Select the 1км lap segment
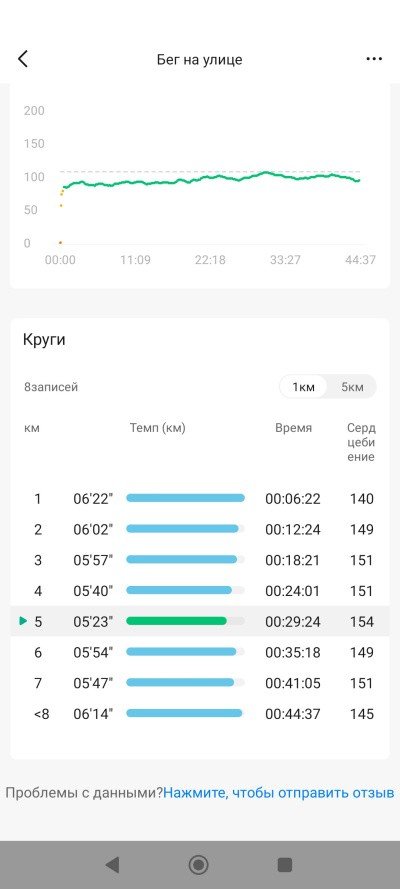Image resolution: width=400 pixels, height=889 pixels. 303,388
